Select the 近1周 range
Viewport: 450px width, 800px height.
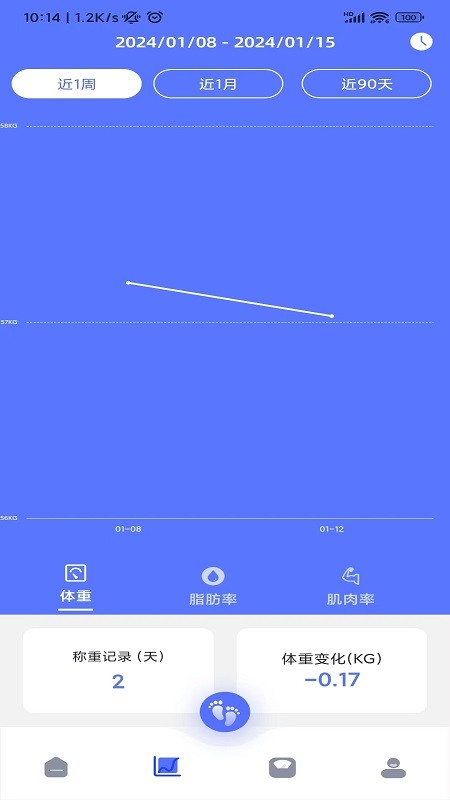pos(77,84)
